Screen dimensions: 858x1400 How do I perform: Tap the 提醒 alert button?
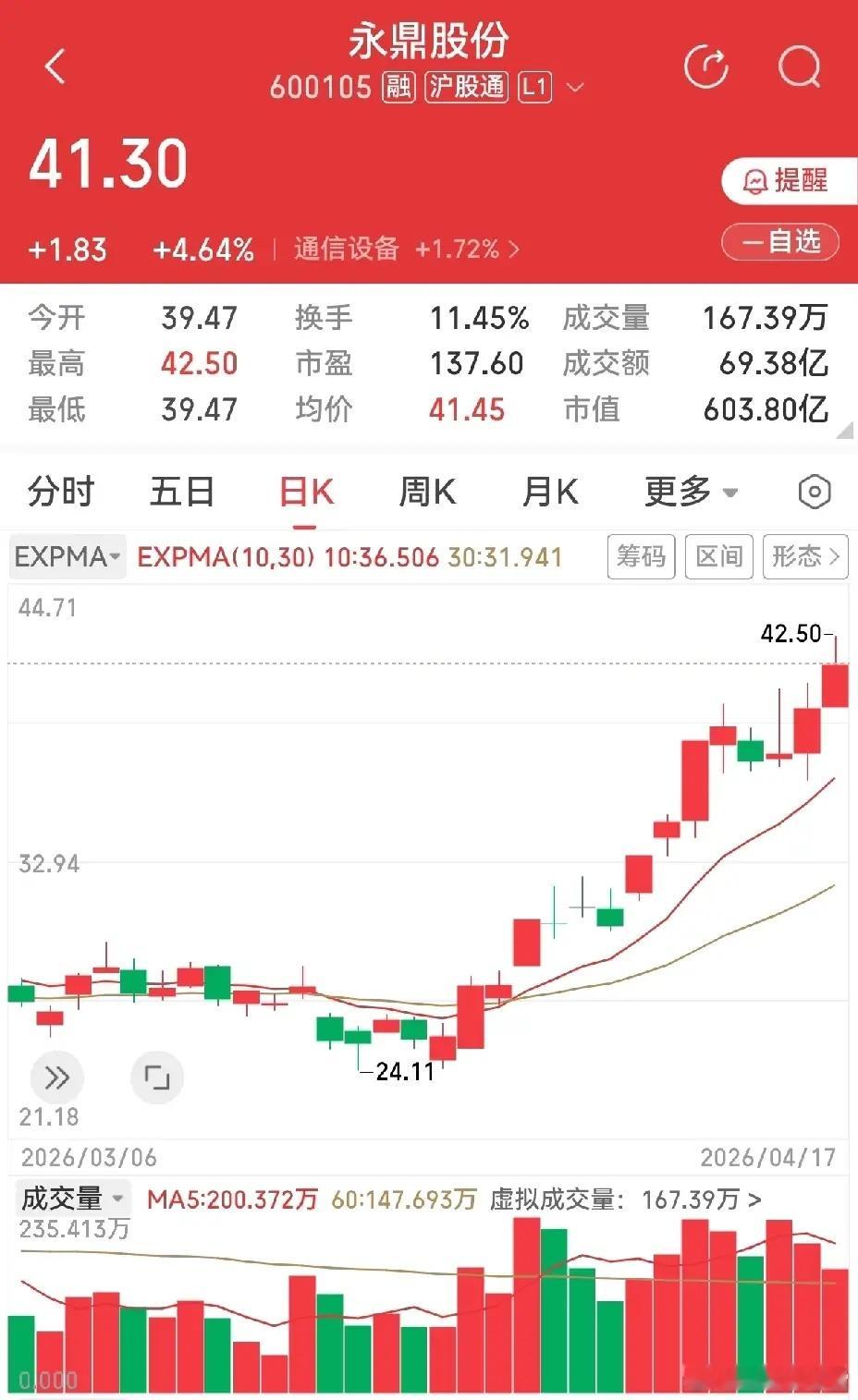pos(787,180)
